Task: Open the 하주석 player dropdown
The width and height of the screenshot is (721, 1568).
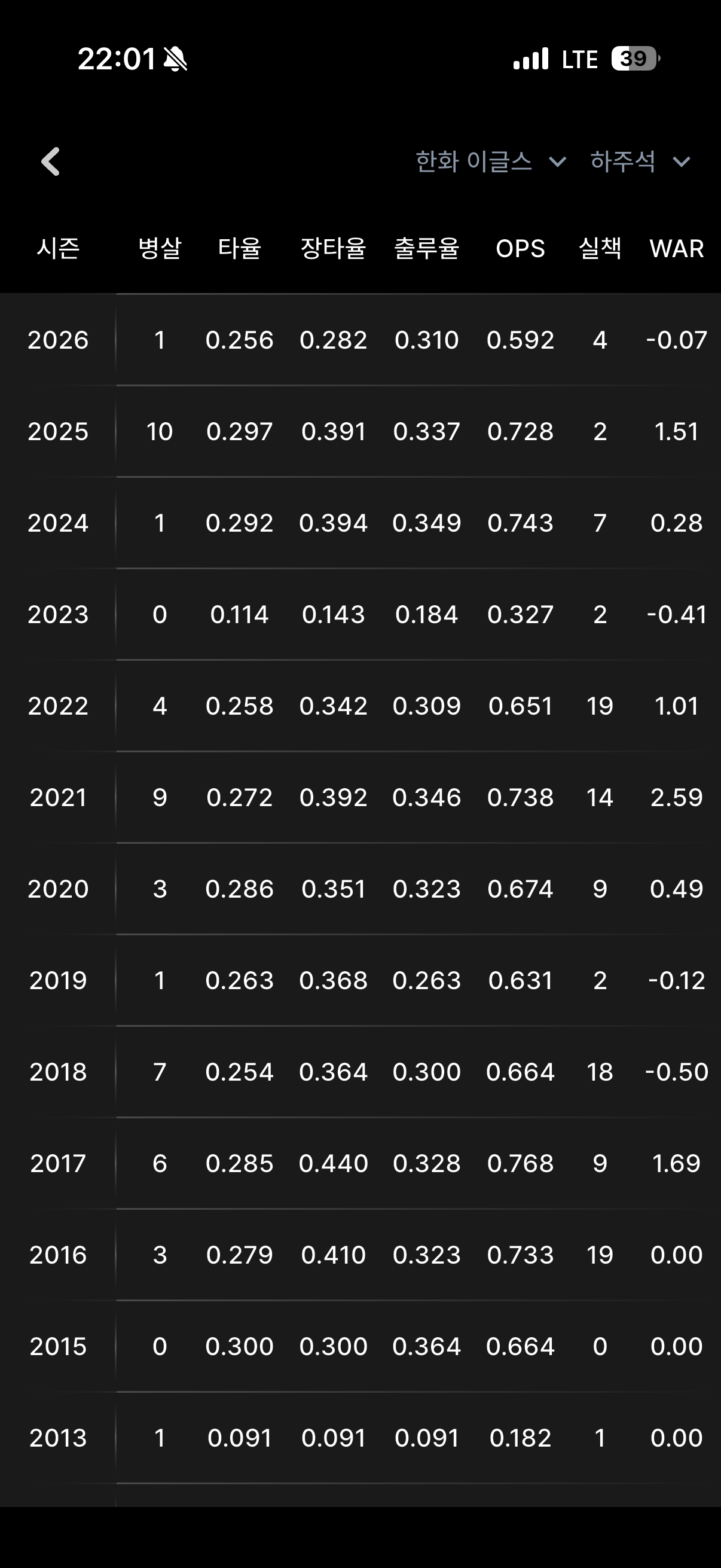Action: point(640,161)
